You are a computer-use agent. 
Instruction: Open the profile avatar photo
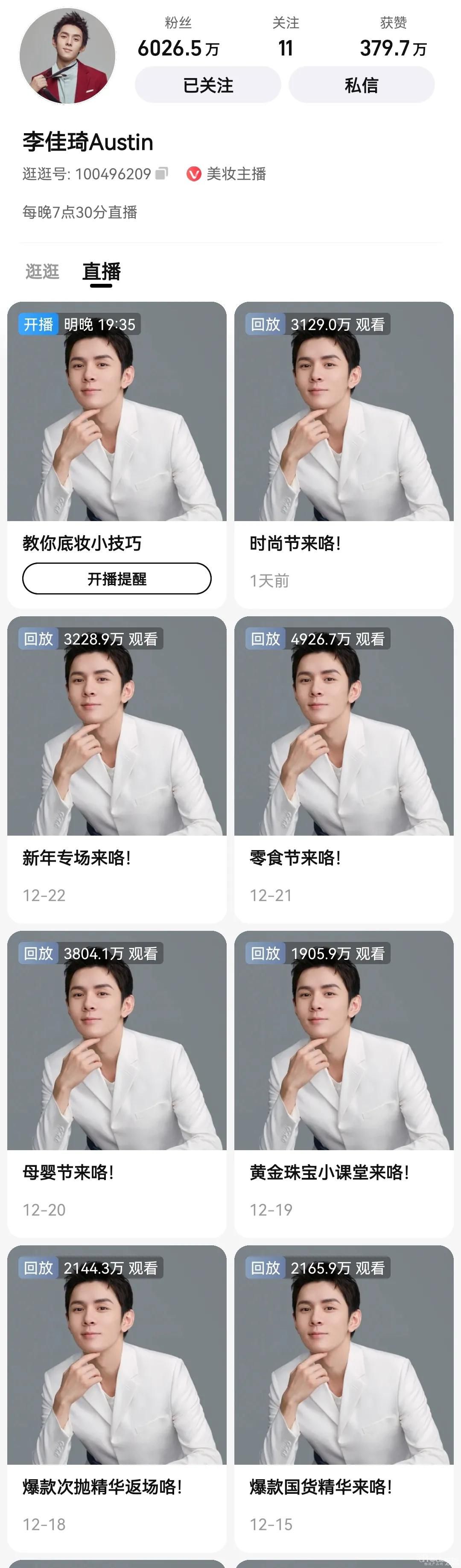click(67, 56)
